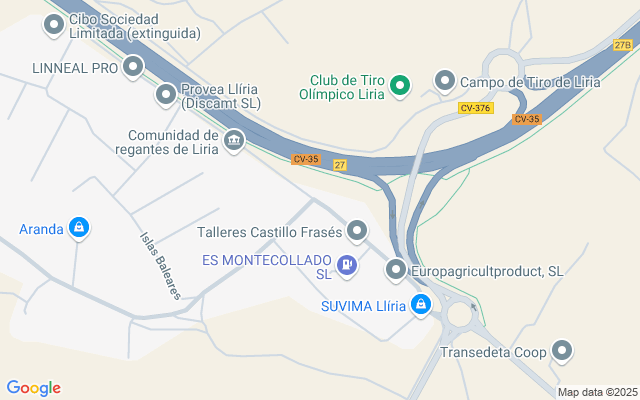Select the Transedeta Coop place pin
Screen dimensions: 640x400
(563, 351)
